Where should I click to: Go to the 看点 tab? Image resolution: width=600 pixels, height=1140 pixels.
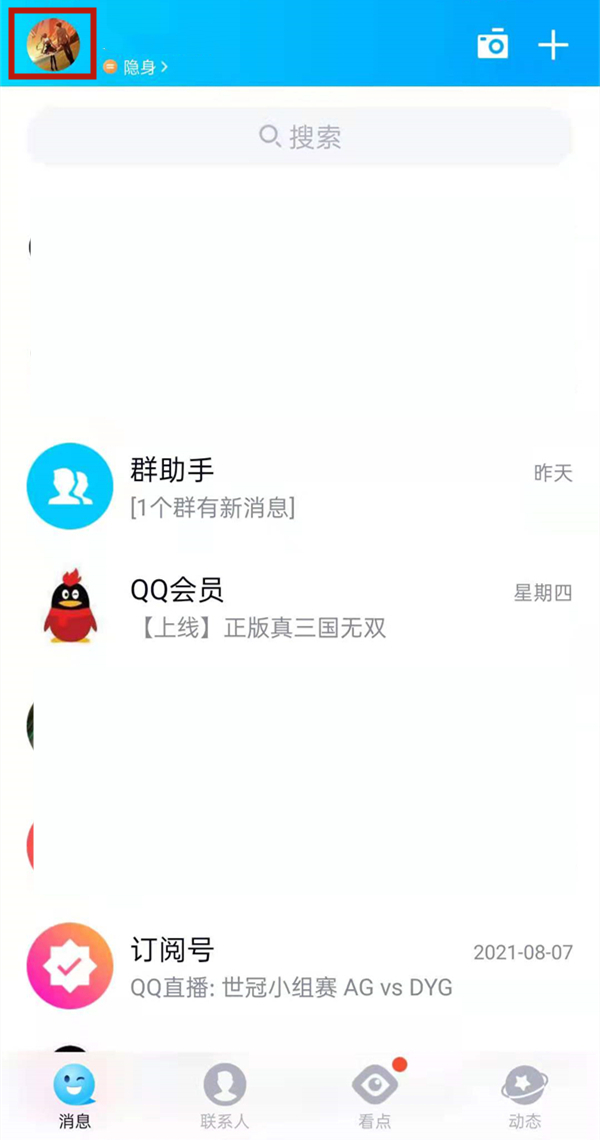point(375,1095)
